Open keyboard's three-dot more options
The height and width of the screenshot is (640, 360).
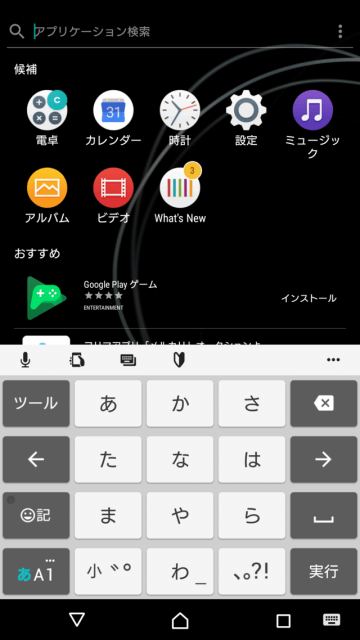pos(333,360)
